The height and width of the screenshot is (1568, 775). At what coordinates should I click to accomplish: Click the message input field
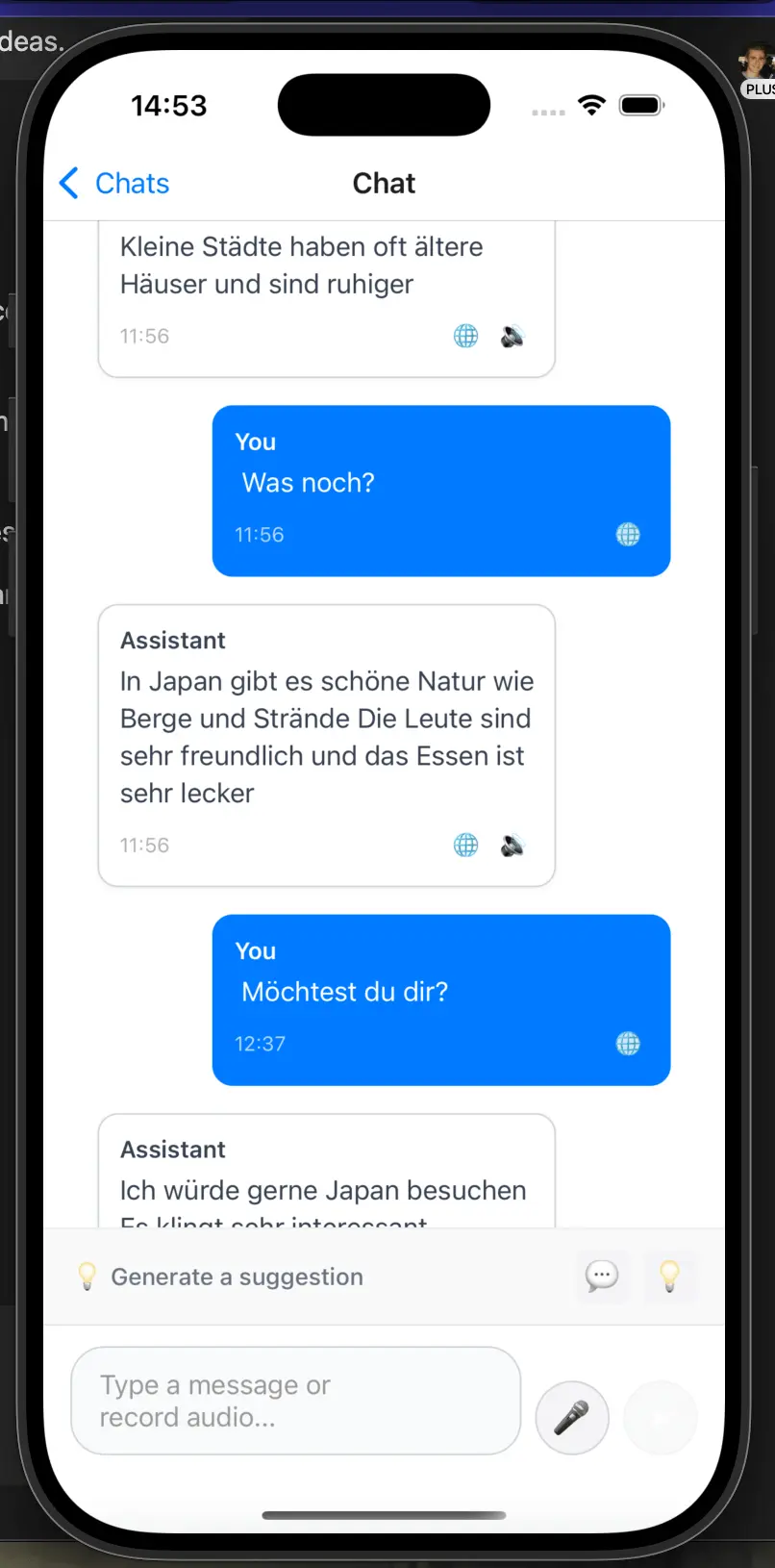point(295,1400)
